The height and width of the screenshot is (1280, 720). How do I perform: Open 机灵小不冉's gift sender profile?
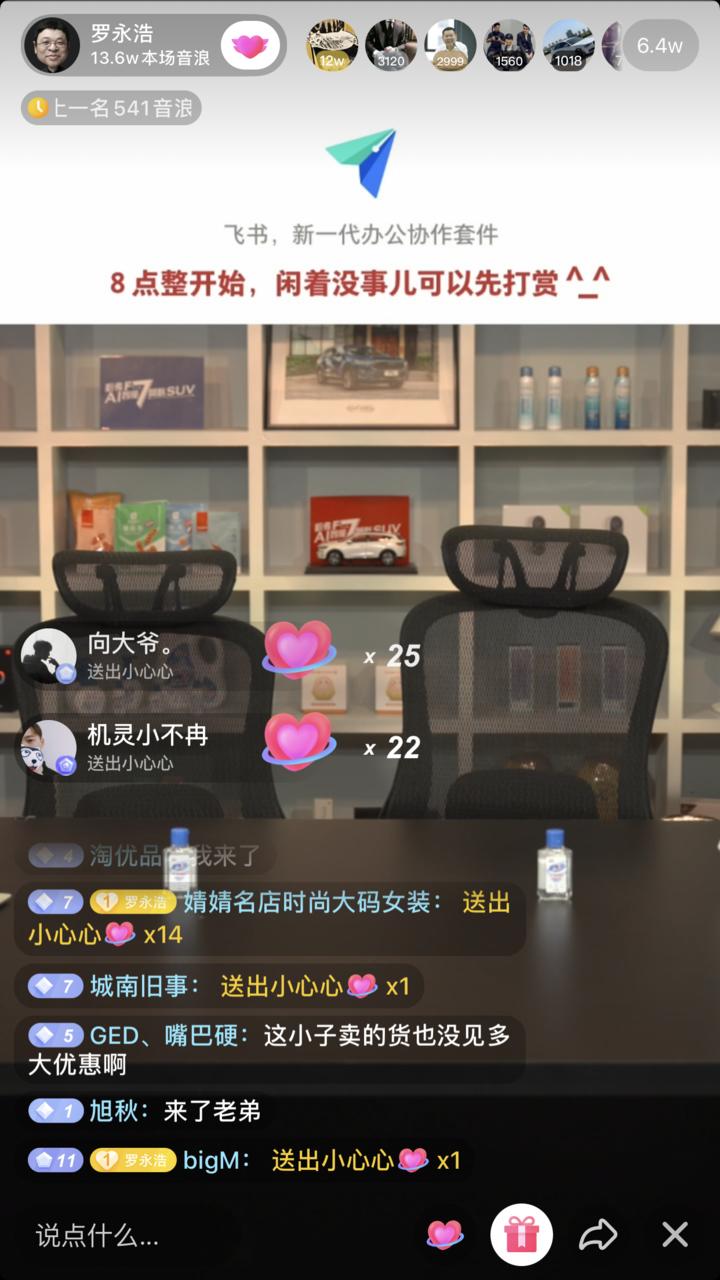(49, 747)
